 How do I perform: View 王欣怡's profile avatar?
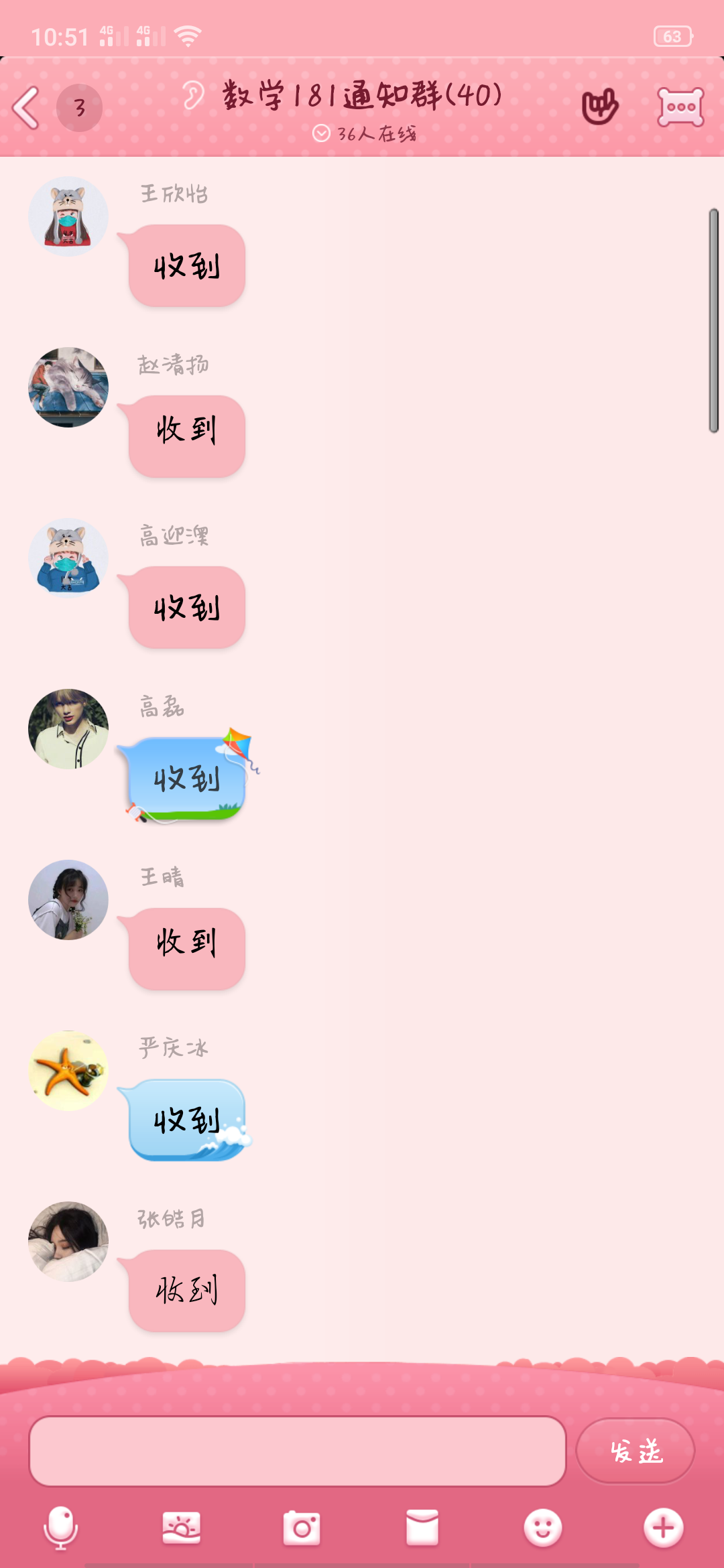(x=68, y=216)
